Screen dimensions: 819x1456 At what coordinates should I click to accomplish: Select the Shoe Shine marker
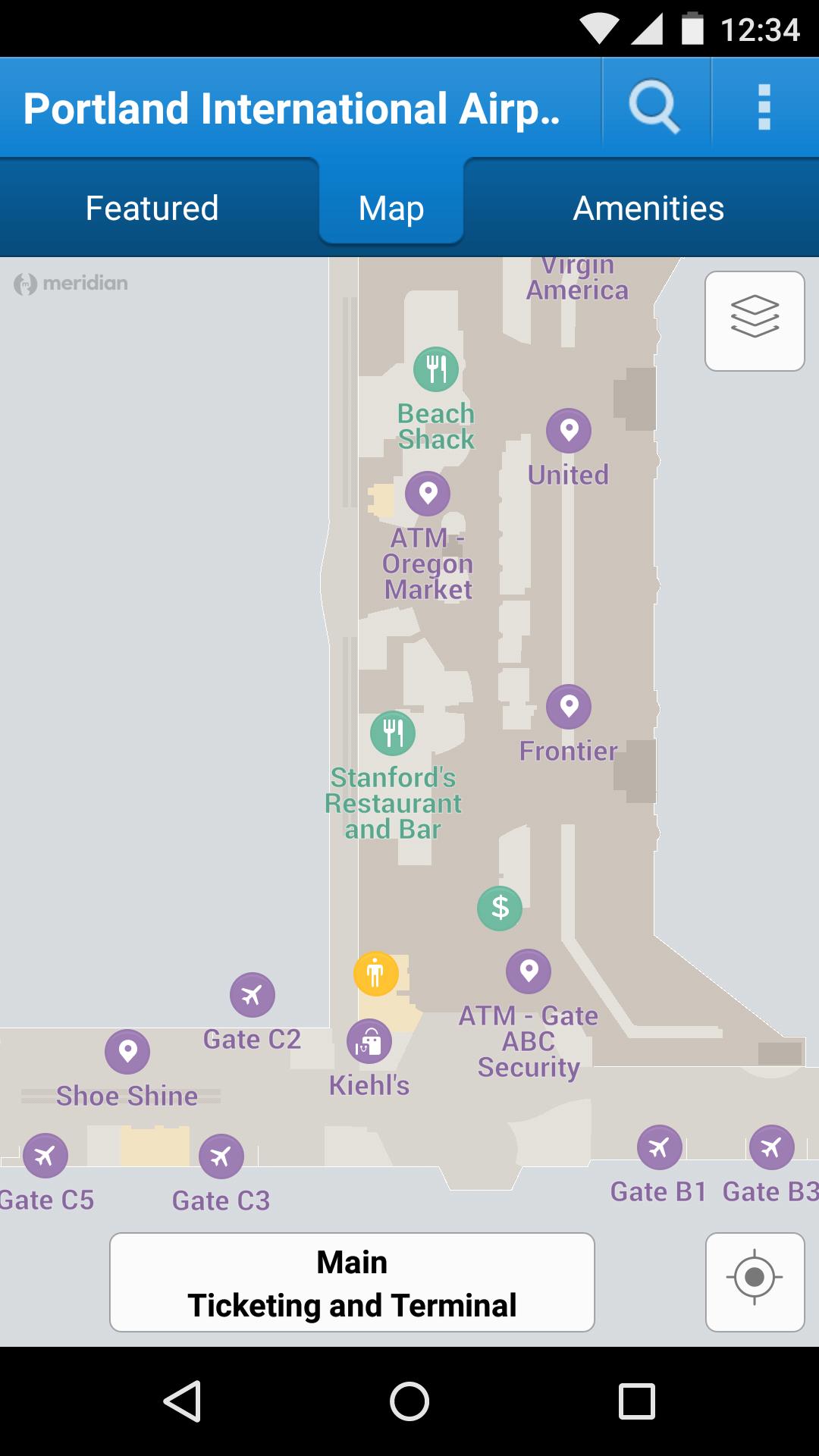coord(127,1052)
